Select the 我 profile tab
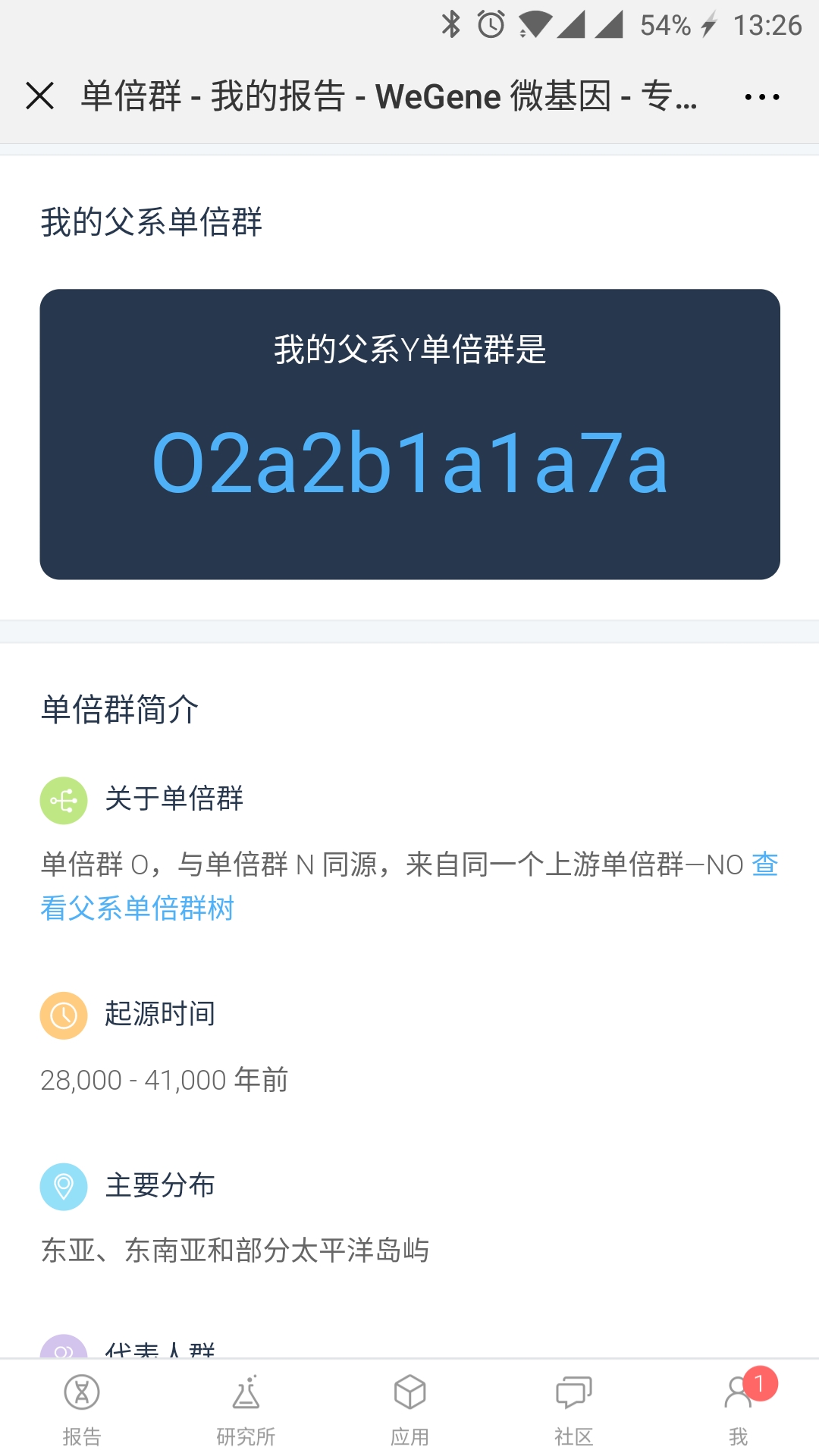Viewport: 819px width, 1456px height. click(738, 1409)
